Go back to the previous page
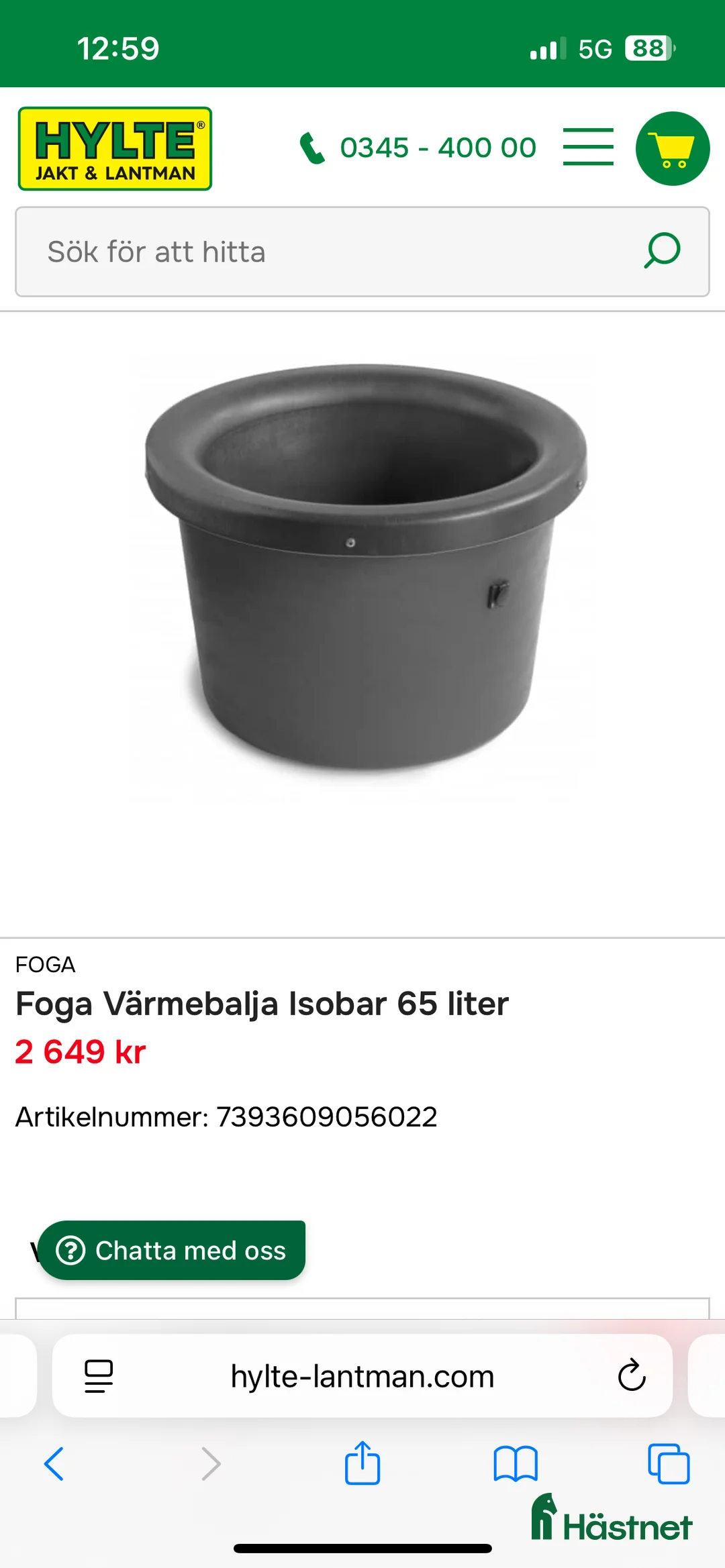This screenshot has width=725, height=1568. (54, 1464)
